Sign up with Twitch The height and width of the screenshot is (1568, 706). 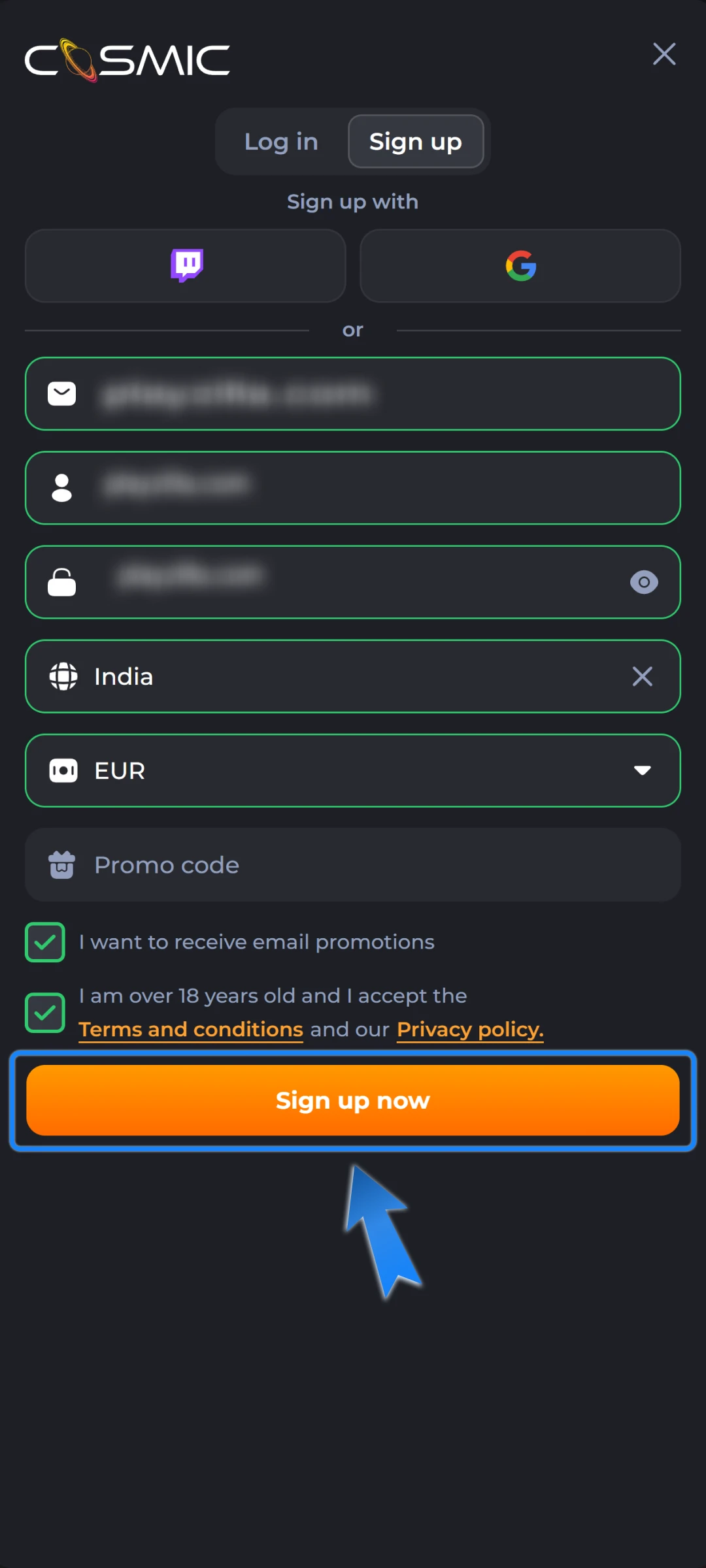pos(186,266)
